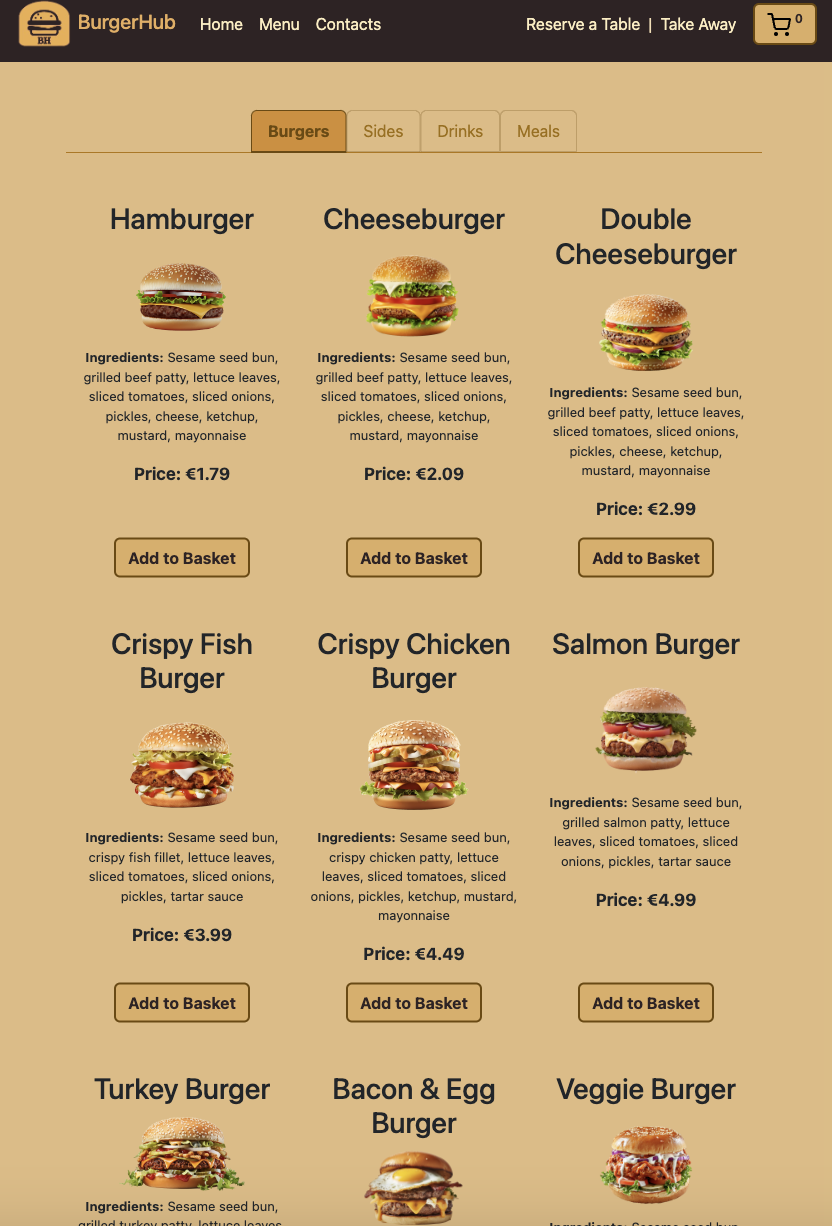
Task: Show the Meals tab
Action: click(538, 131)
